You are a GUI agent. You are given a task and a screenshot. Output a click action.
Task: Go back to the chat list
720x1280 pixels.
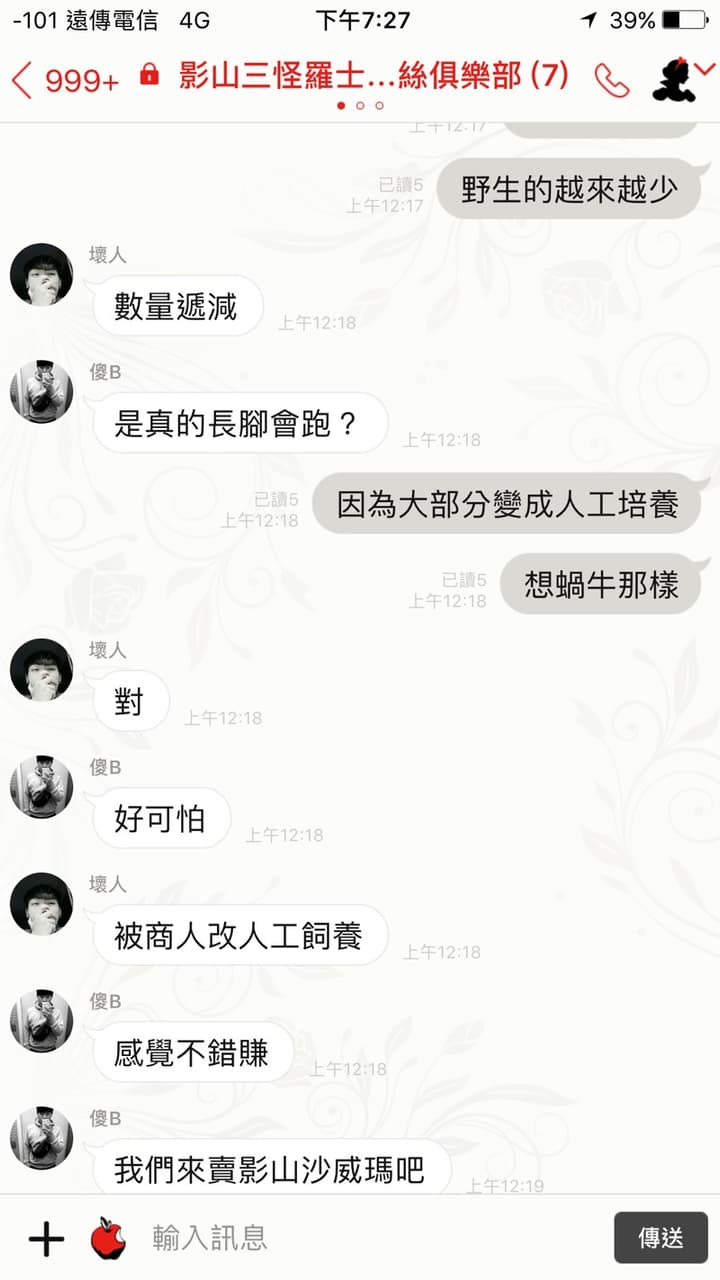pos(64,78)
